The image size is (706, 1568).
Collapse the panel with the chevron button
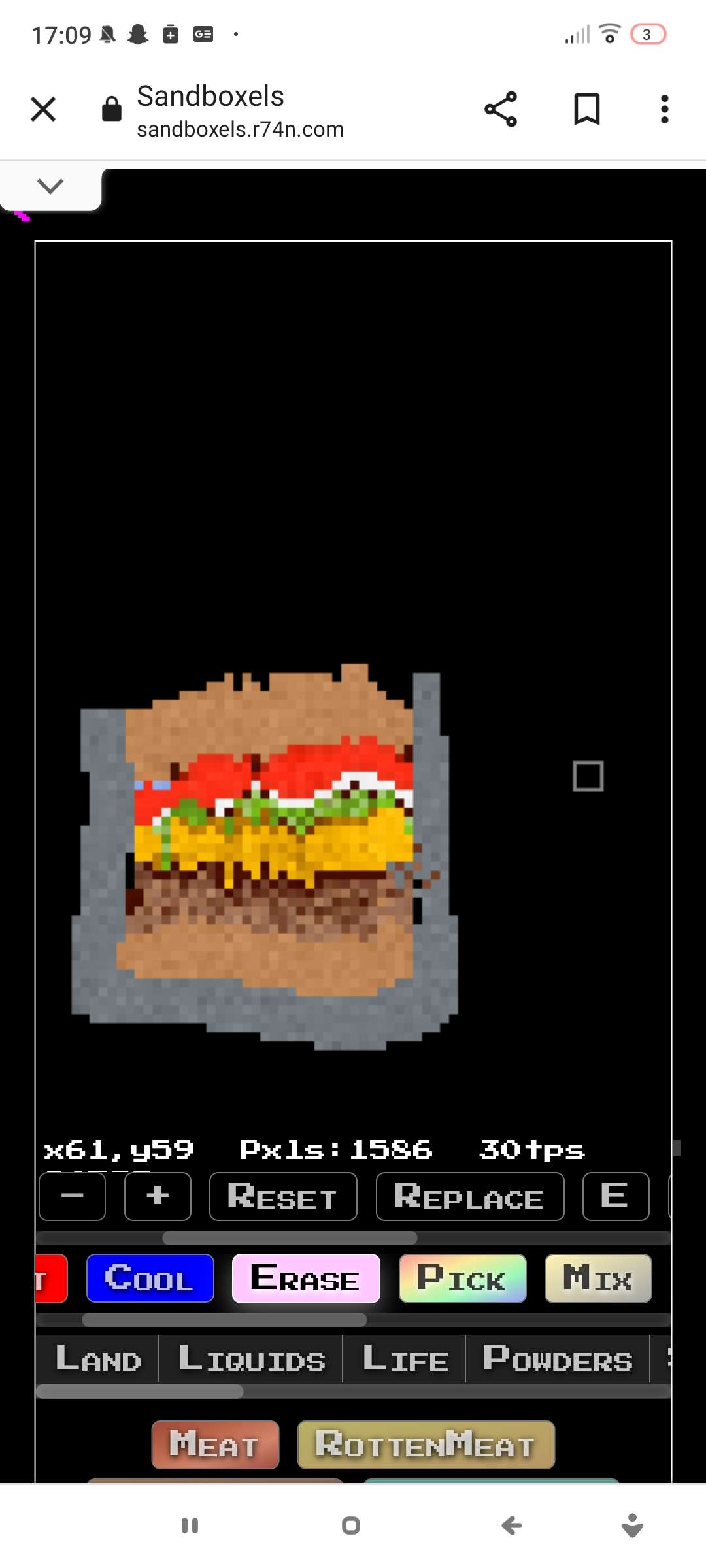[50, 187]
